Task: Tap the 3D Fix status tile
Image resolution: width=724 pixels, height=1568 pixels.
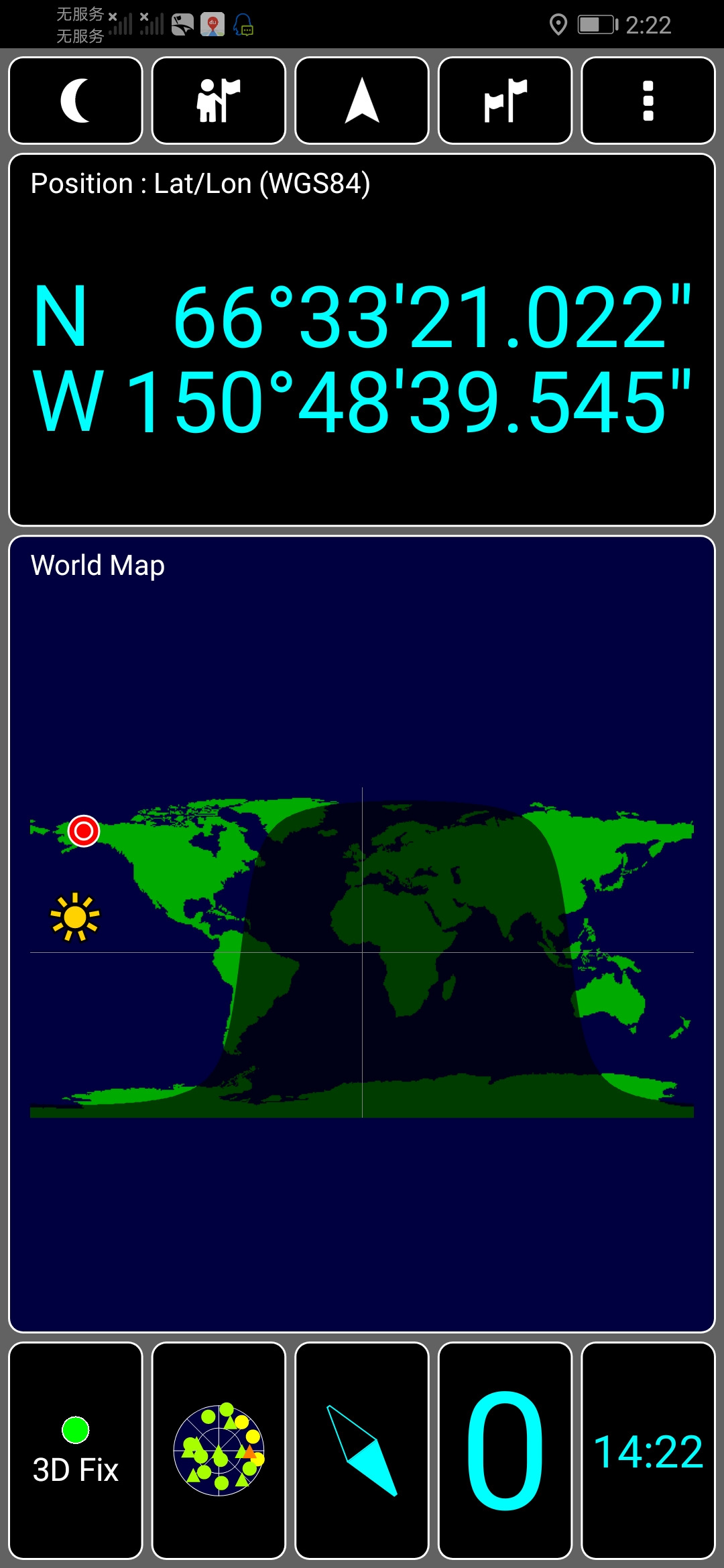Action: (x=76, y=1450)
